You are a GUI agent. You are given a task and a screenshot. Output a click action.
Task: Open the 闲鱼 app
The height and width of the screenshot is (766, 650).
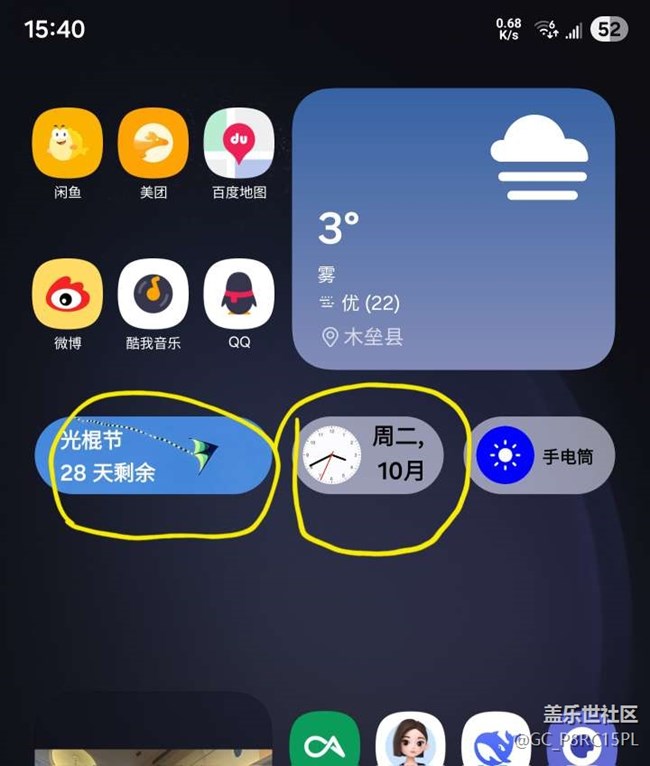pyautogui.click(x=67, y=143)
